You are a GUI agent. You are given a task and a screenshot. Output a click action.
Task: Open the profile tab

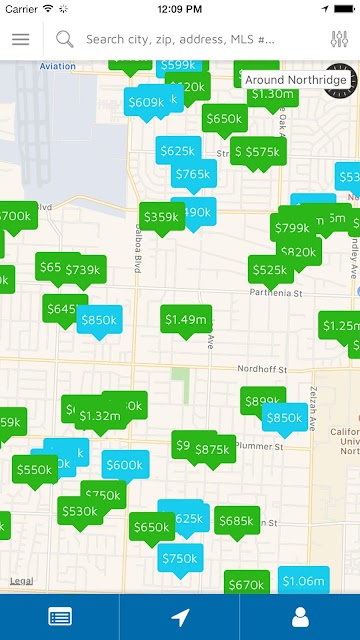pos(300,617)
